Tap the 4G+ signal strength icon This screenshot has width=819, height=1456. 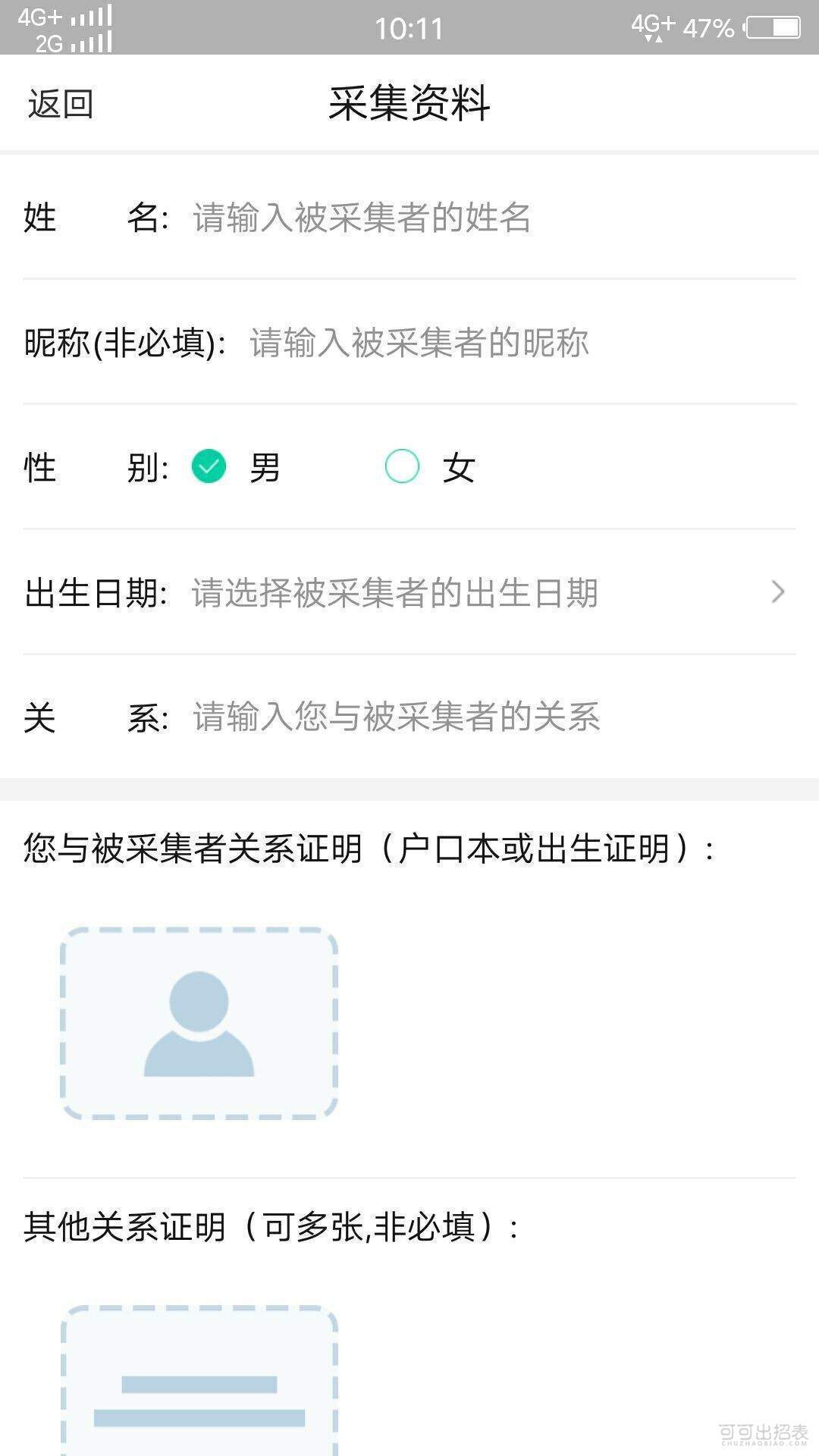point(91,17)
